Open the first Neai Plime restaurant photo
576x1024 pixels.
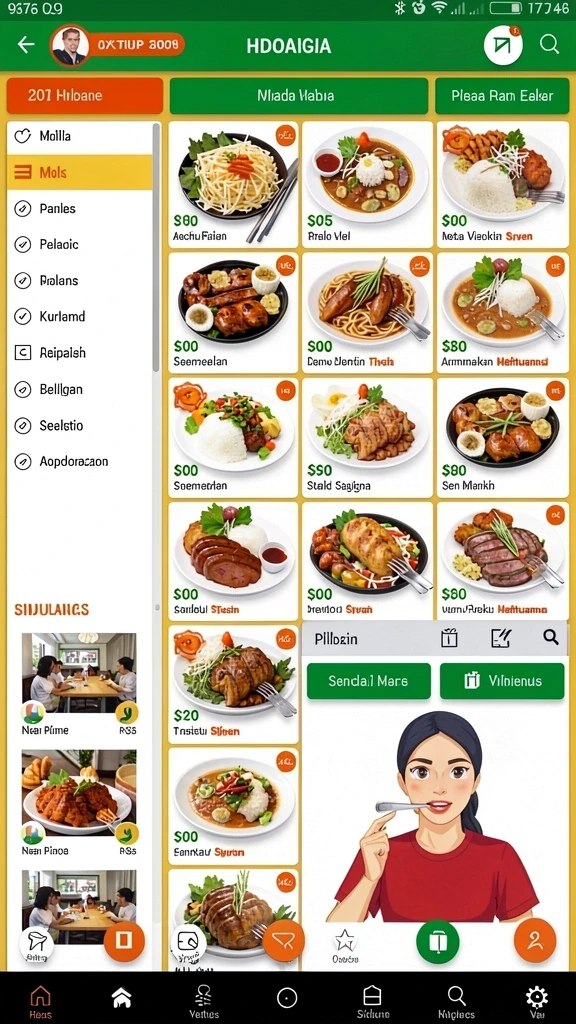pos(79,673)
